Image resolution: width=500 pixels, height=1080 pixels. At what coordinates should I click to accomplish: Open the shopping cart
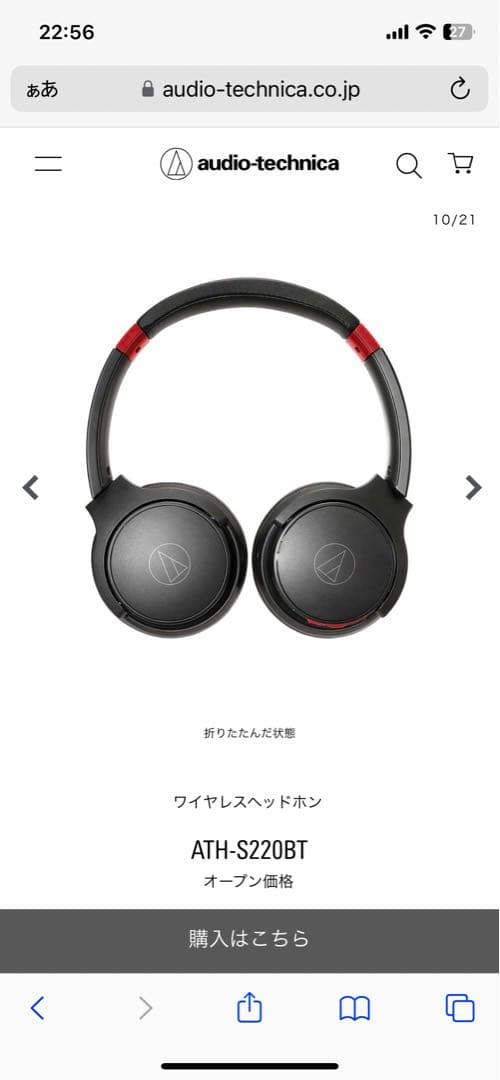pyautogui.click(x=460, y=163)
